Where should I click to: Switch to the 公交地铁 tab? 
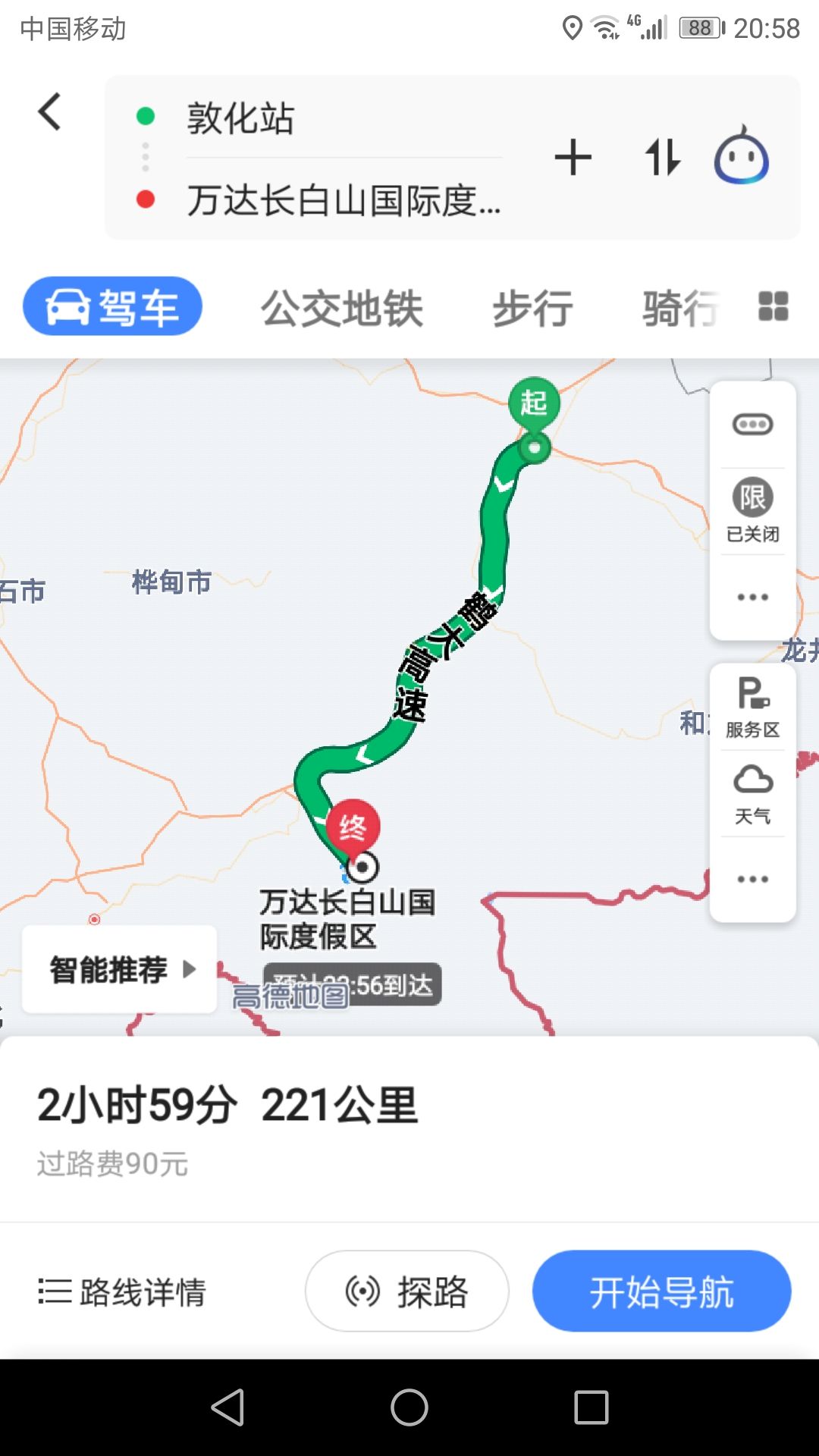[x=341, y=309]
